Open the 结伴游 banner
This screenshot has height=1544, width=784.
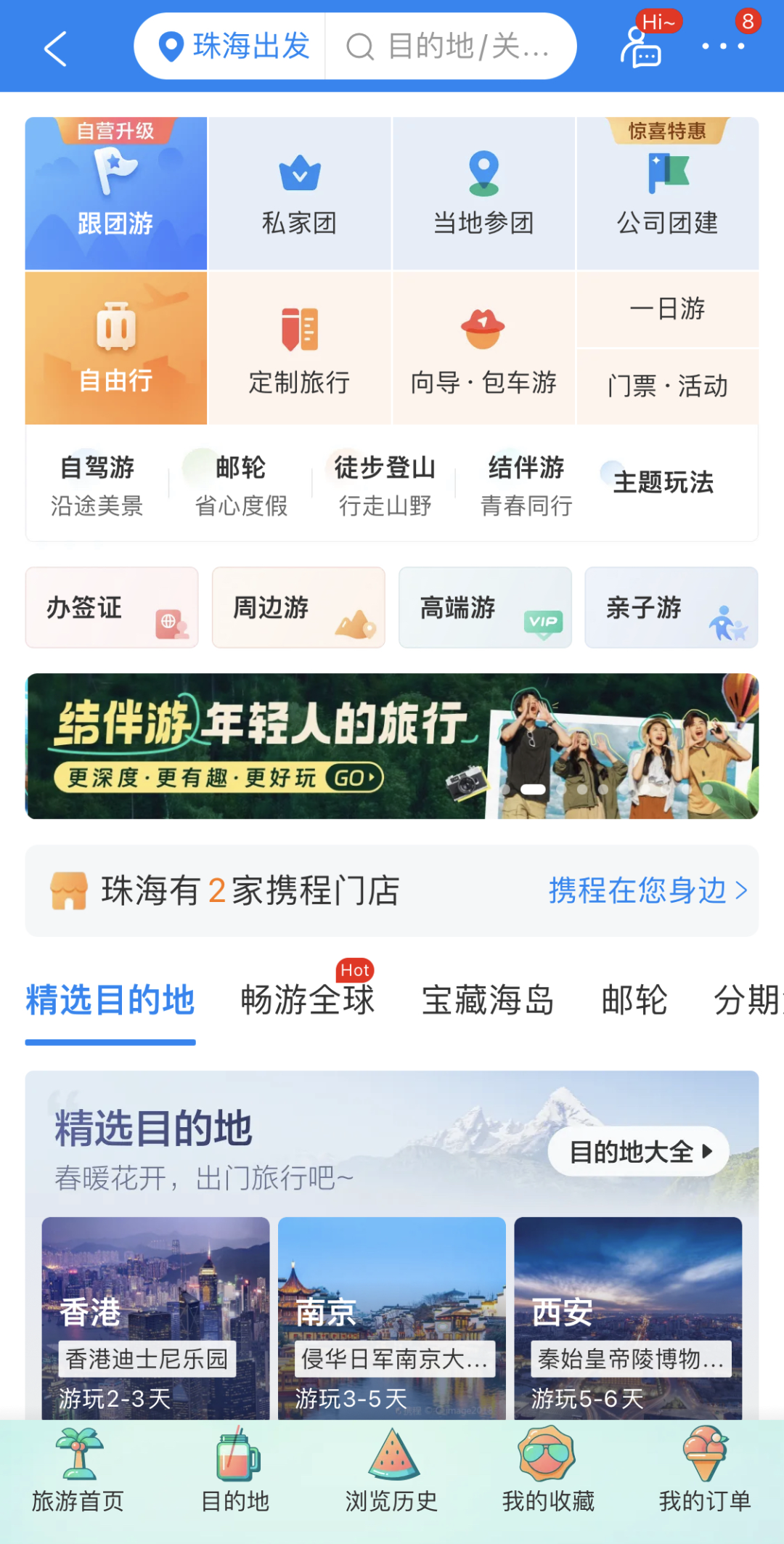pyautogui.click(x=392, y=746)
